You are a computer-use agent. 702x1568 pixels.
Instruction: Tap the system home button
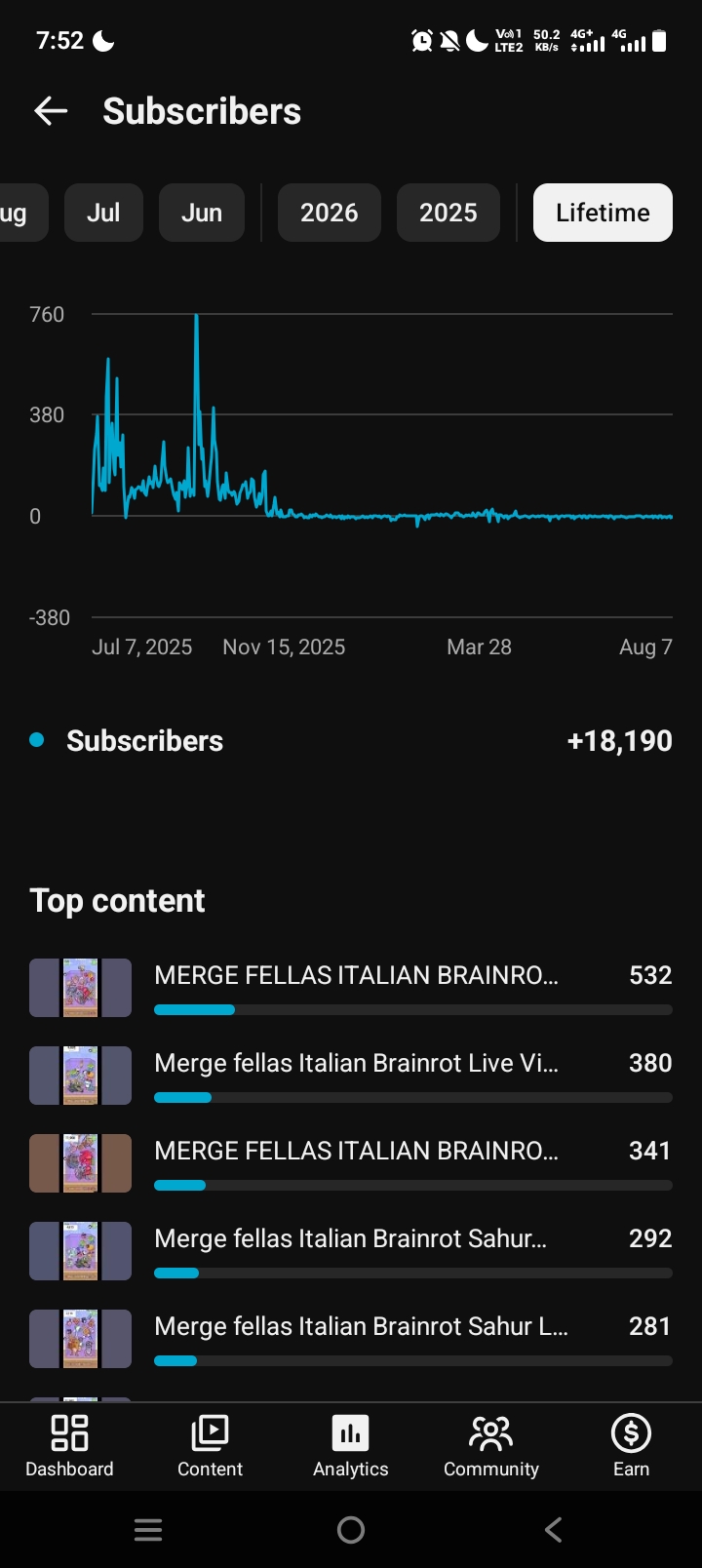(x=351, y=1530)
